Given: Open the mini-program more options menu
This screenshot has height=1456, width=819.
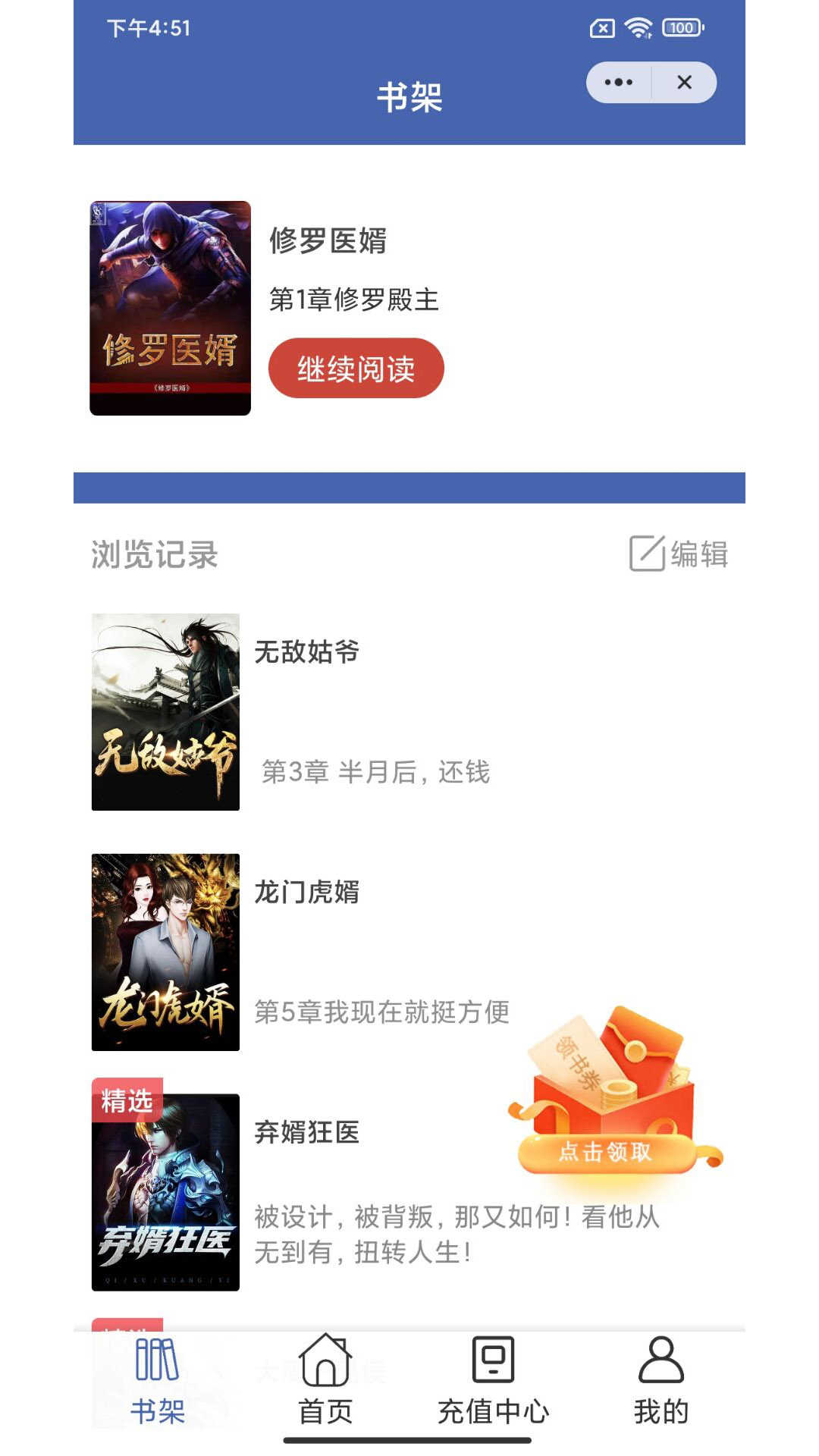Looking at the screenshot, I should pos(619,83).
